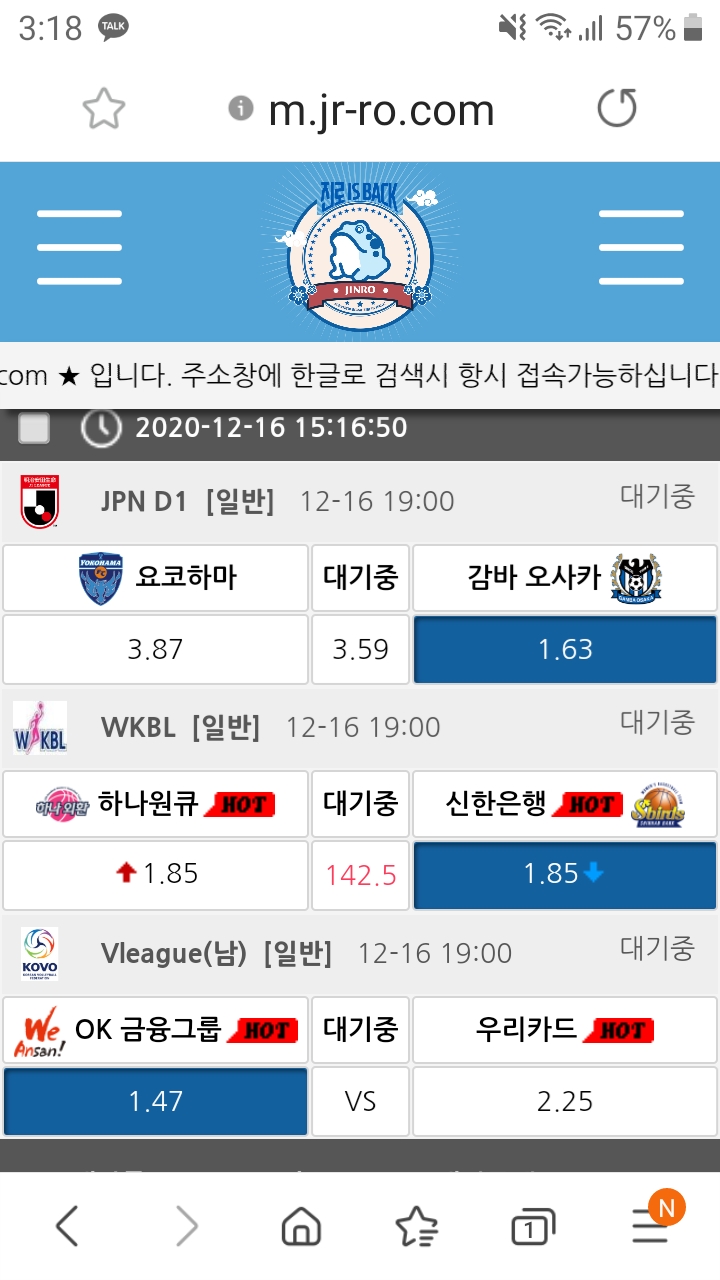This screenshot has height=1280, width=720.
Task: Pick Shinhan Bank odds 1.85
Action: [565, 874]
